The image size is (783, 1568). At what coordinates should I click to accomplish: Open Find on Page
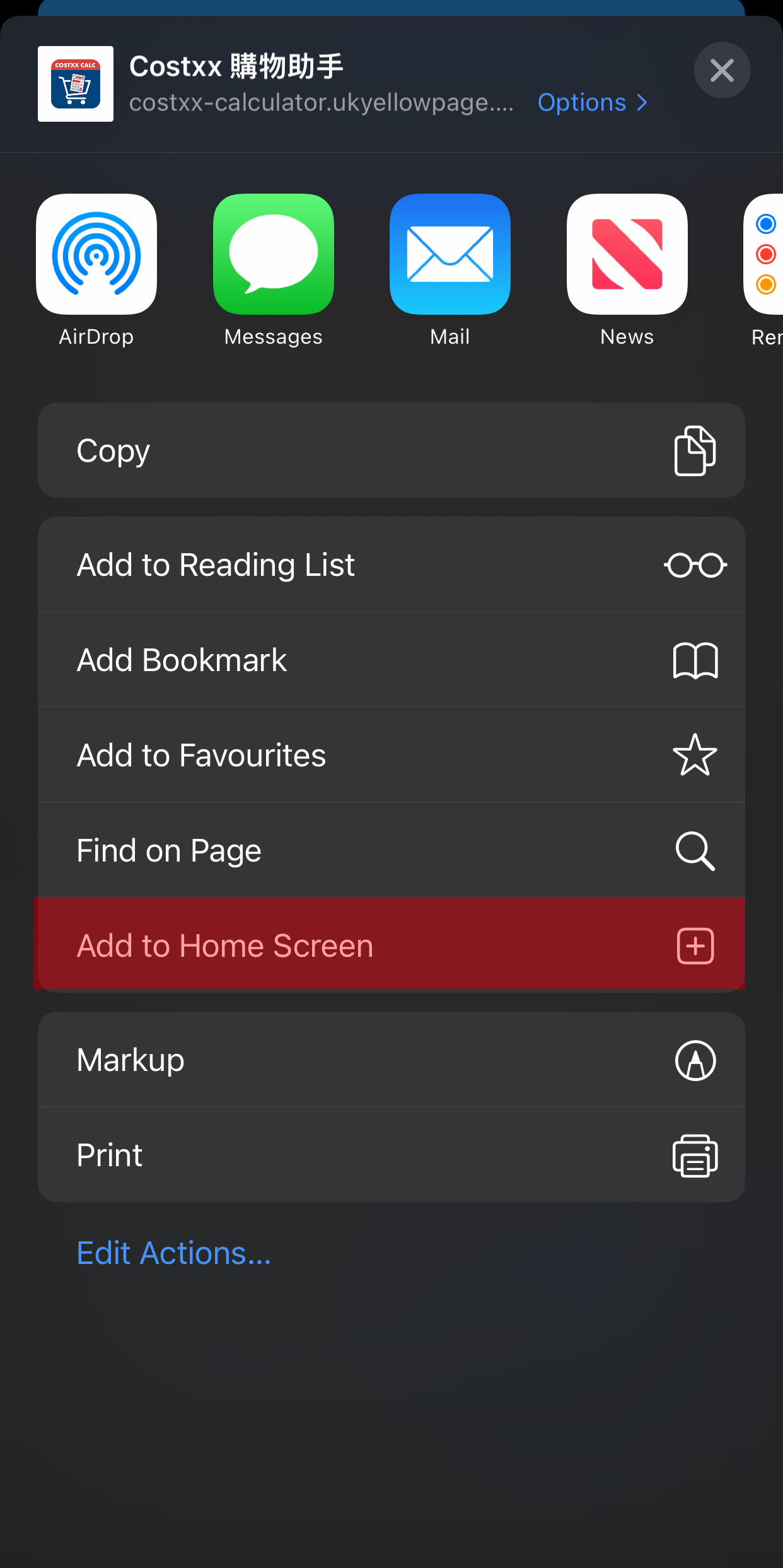click(x=391, y=850)
